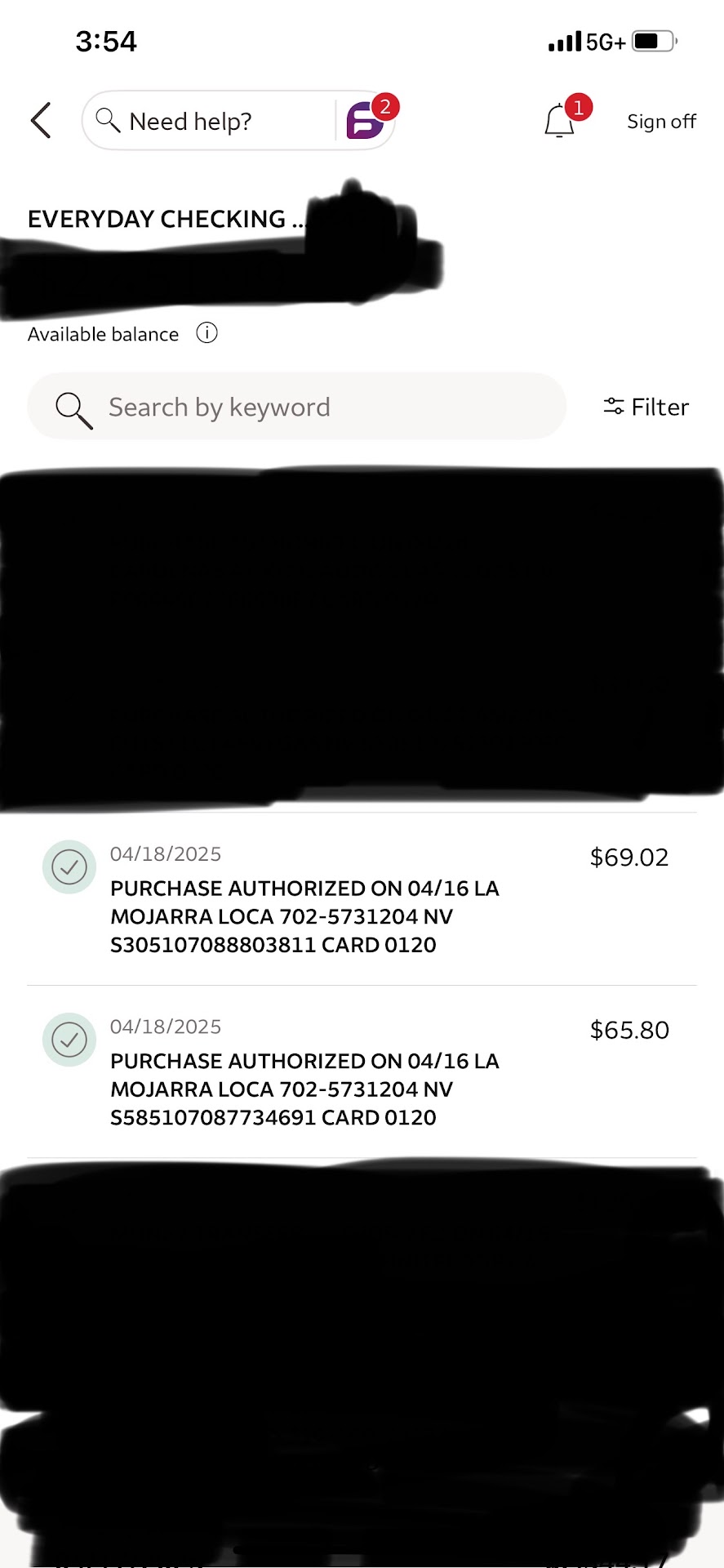Show available balance info

pos(207,333)
